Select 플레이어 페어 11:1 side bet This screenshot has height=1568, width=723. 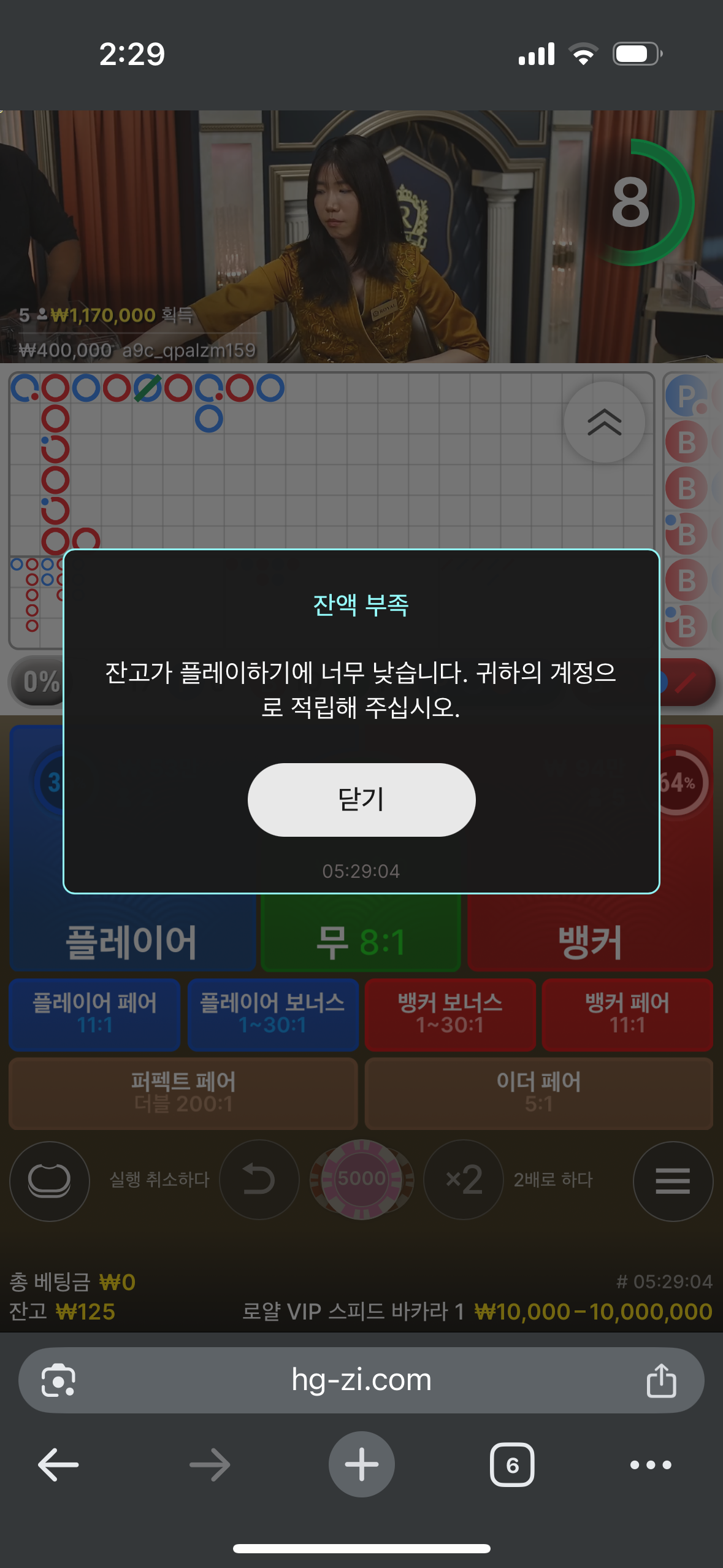94,1014
